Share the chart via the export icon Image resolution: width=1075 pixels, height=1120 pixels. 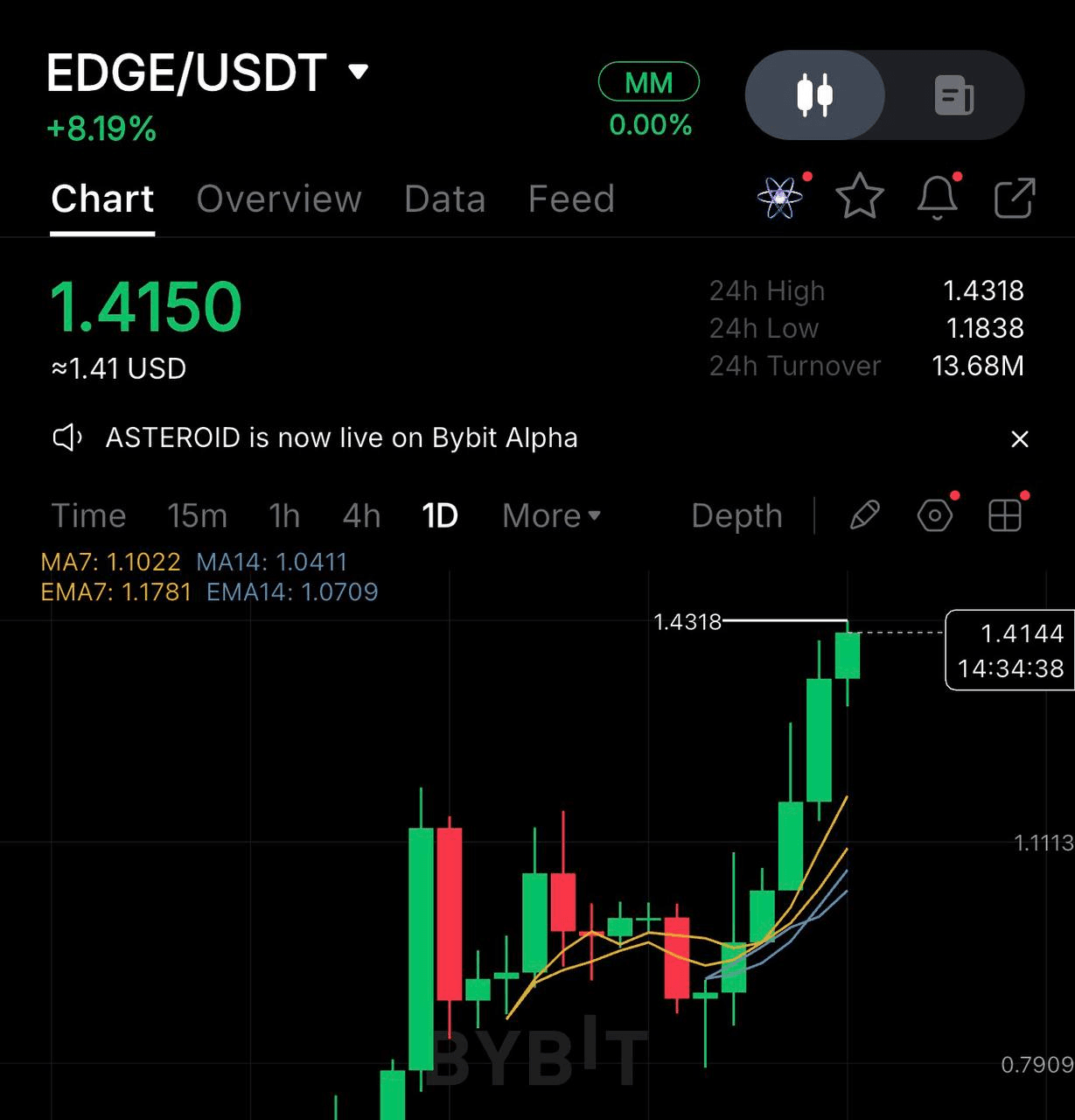(x=1015, y=198)
